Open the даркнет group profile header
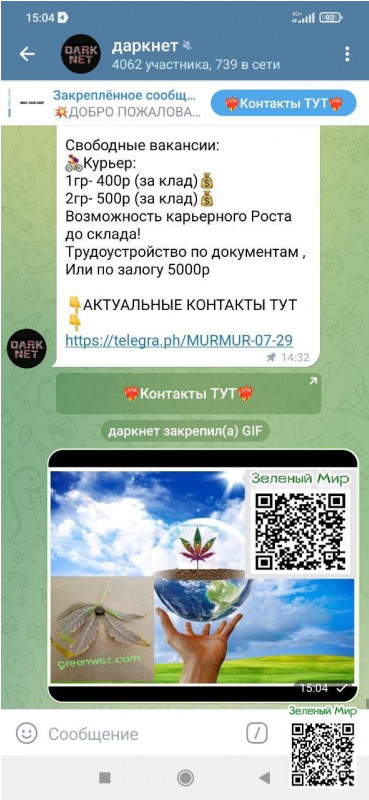This screenshot has width=369, height=800. click(x=171, y=55)
